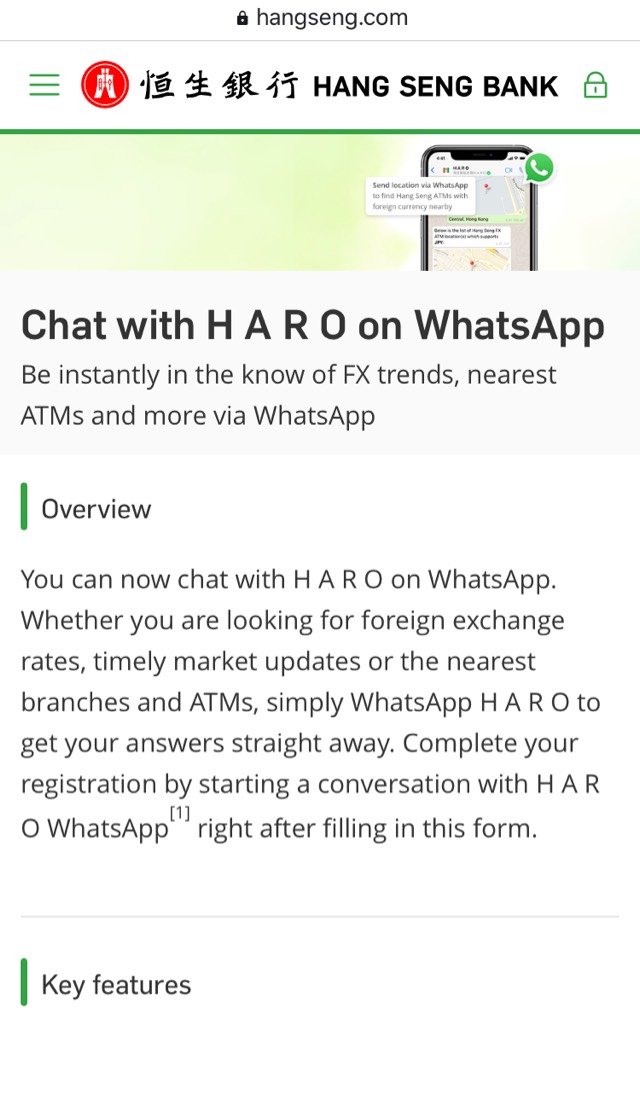Open the hamburger navigation menu
The height and width of the screenshot is (1100, 640).
[x=44, y=86]
